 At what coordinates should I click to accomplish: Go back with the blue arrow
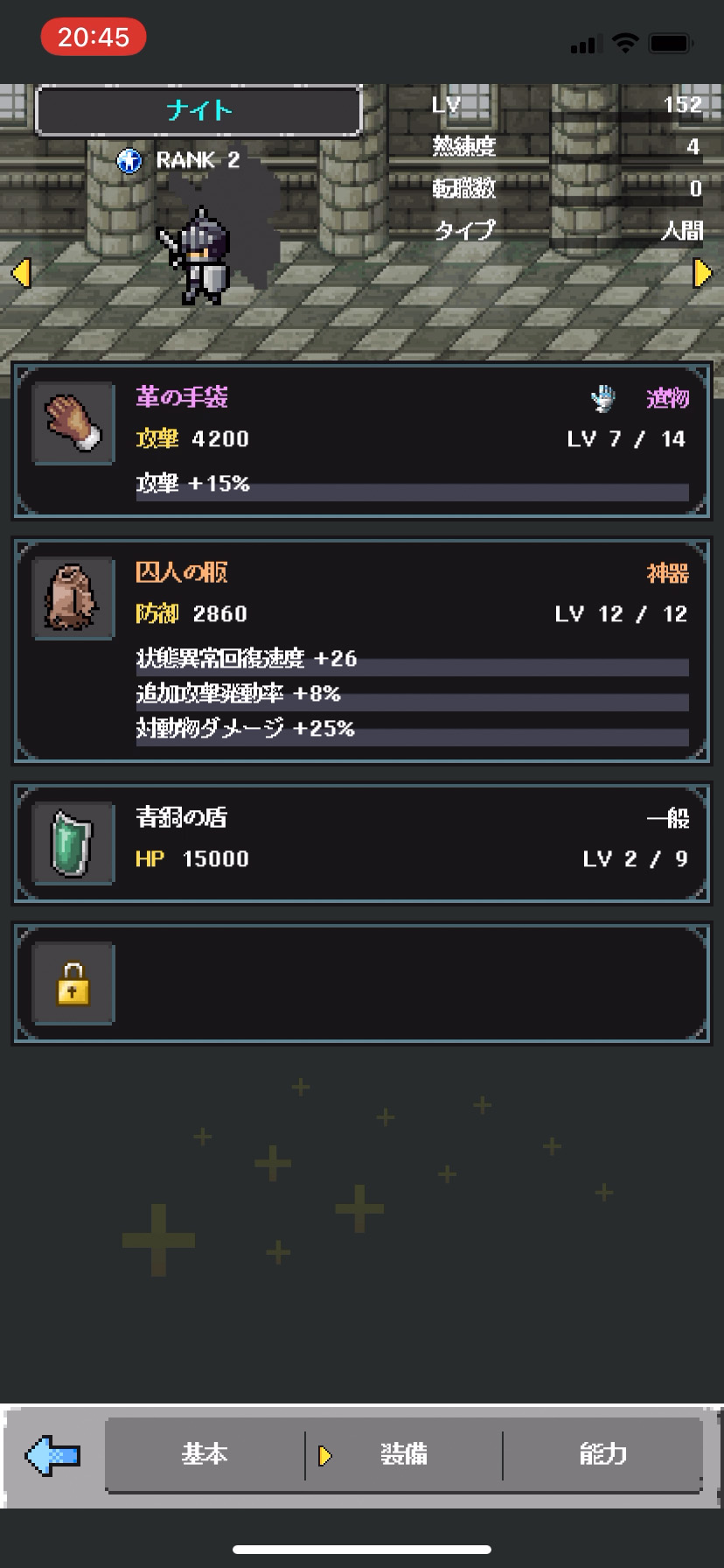click(x=52, y=1455)
